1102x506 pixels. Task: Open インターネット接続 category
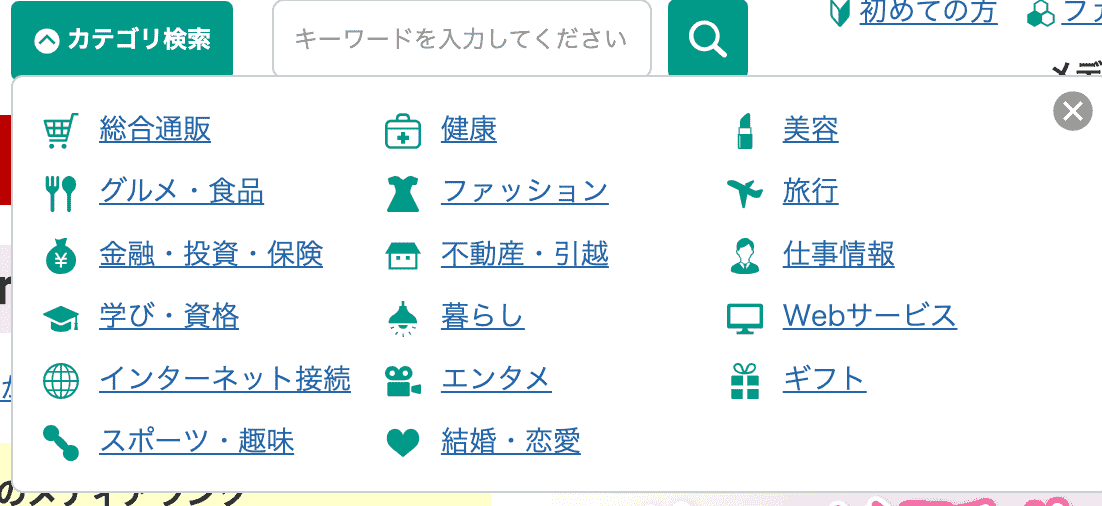coord(225,379)
